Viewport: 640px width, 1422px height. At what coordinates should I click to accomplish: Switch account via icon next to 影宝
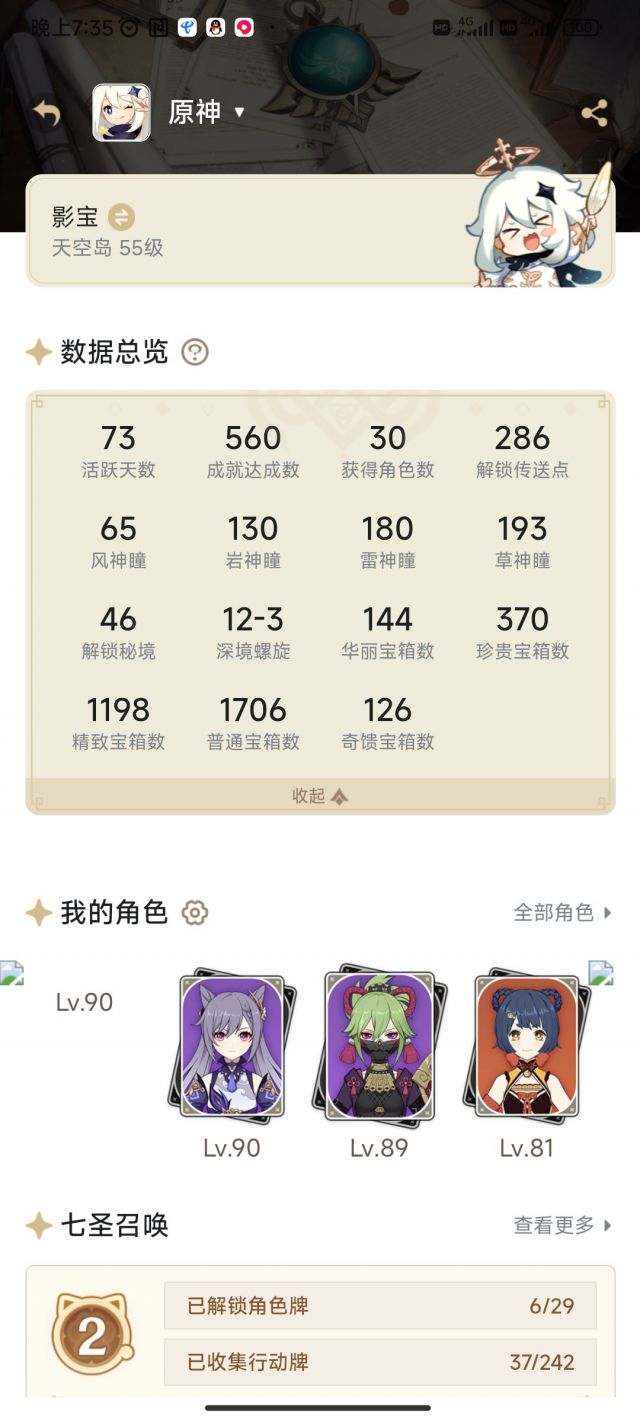pyautogui.click(x=121, y=217)
